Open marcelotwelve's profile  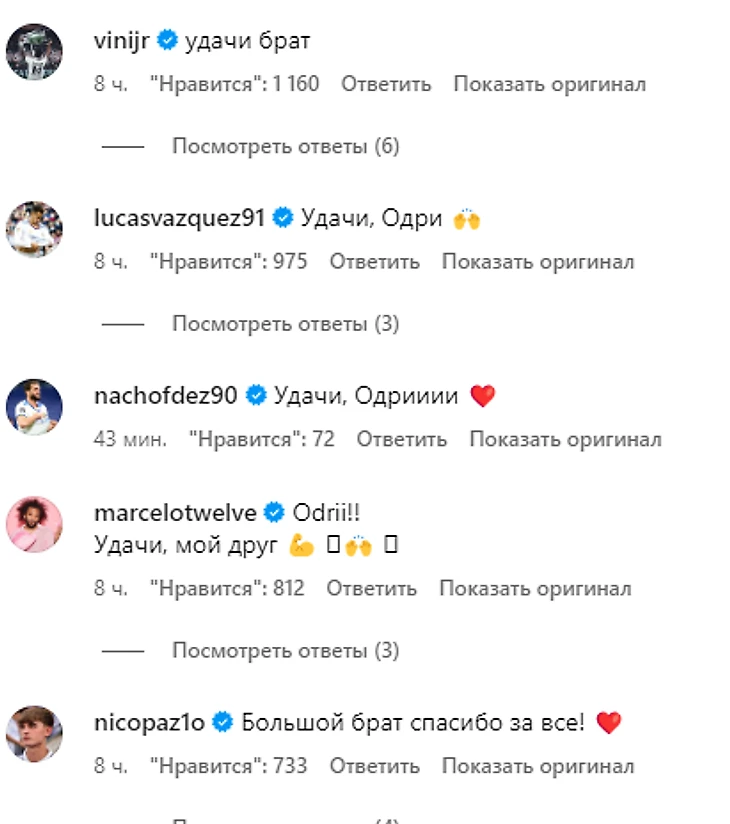click(175, 514)
